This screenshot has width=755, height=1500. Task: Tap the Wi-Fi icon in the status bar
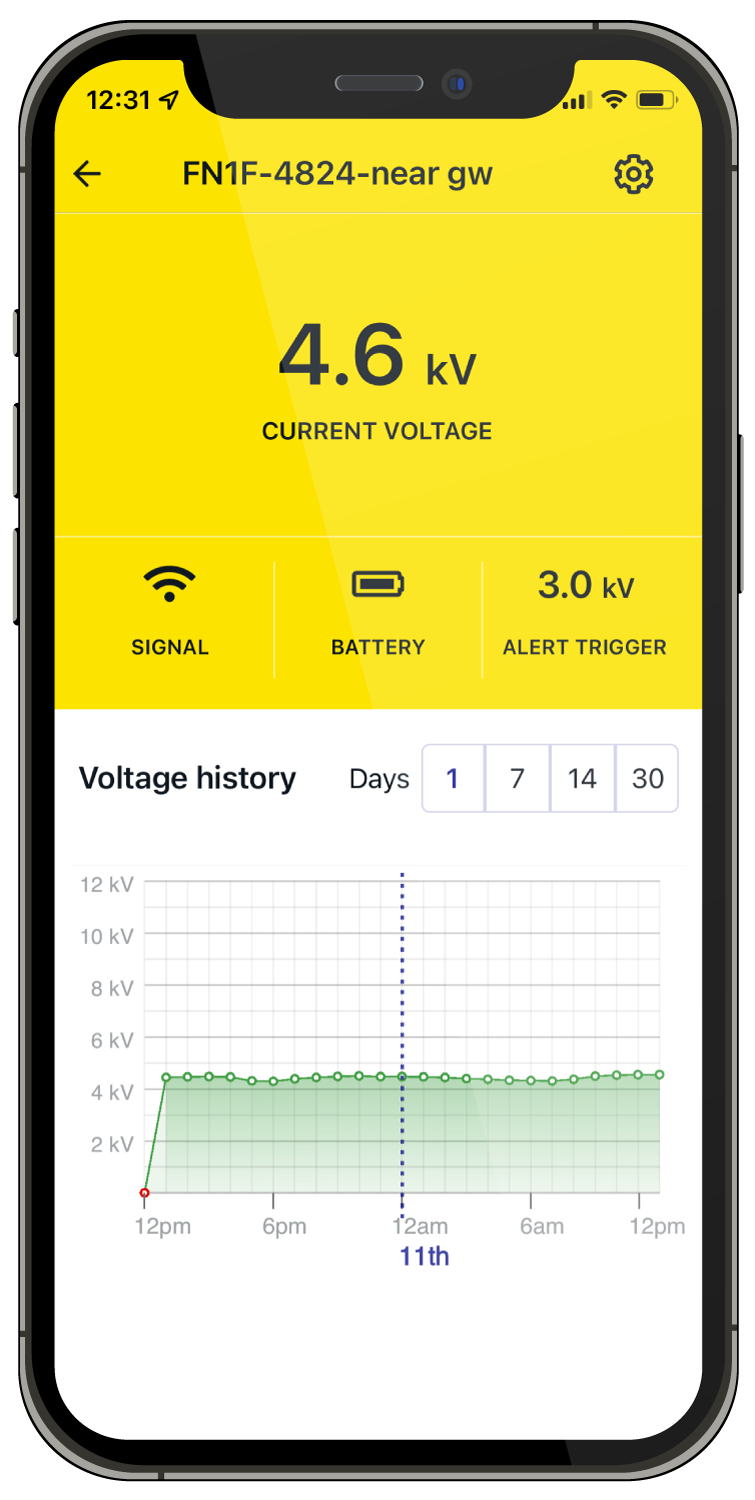coord(613,99)
